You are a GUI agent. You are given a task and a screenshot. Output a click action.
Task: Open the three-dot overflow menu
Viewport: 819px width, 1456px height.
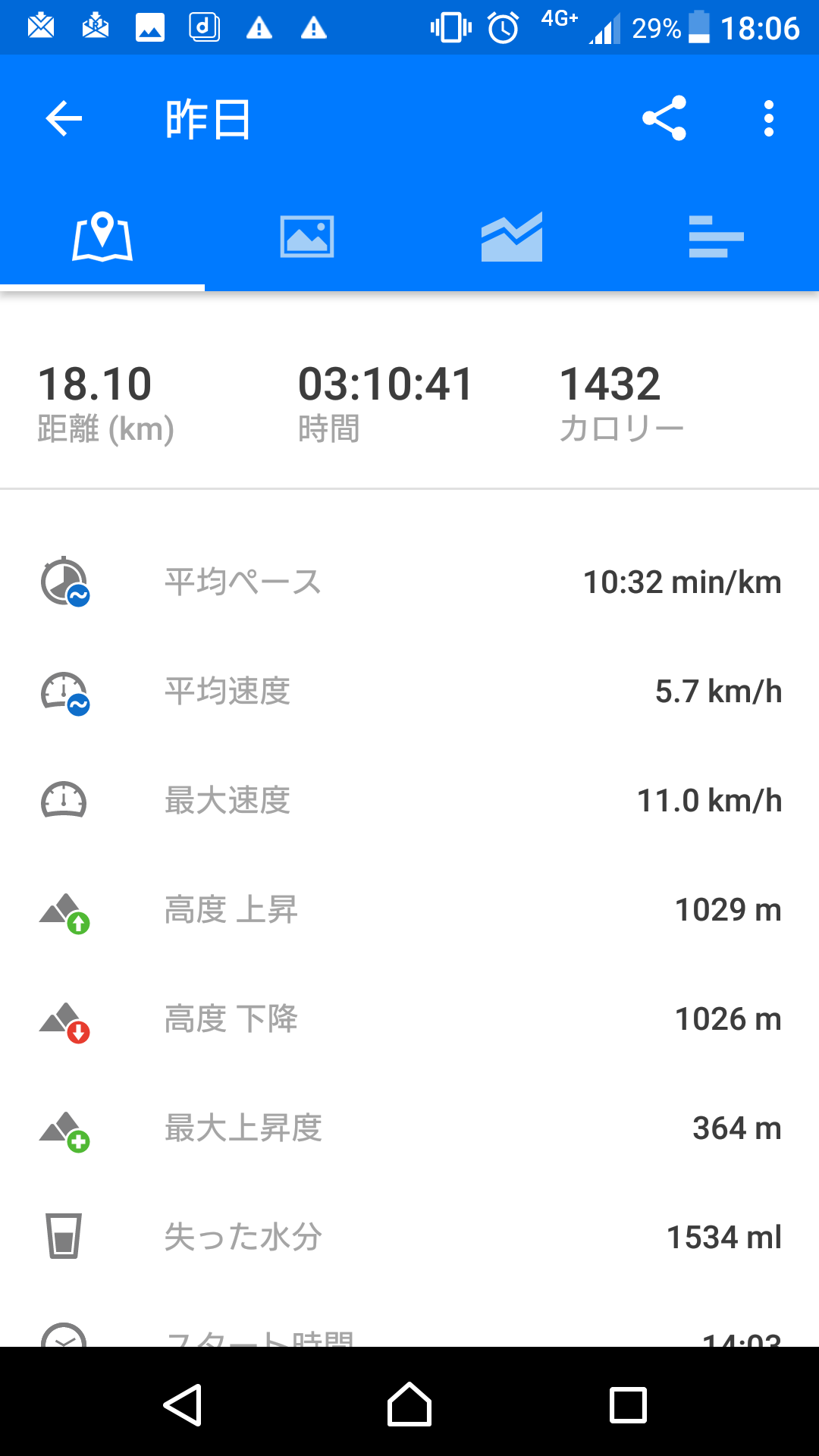(769, 118)
